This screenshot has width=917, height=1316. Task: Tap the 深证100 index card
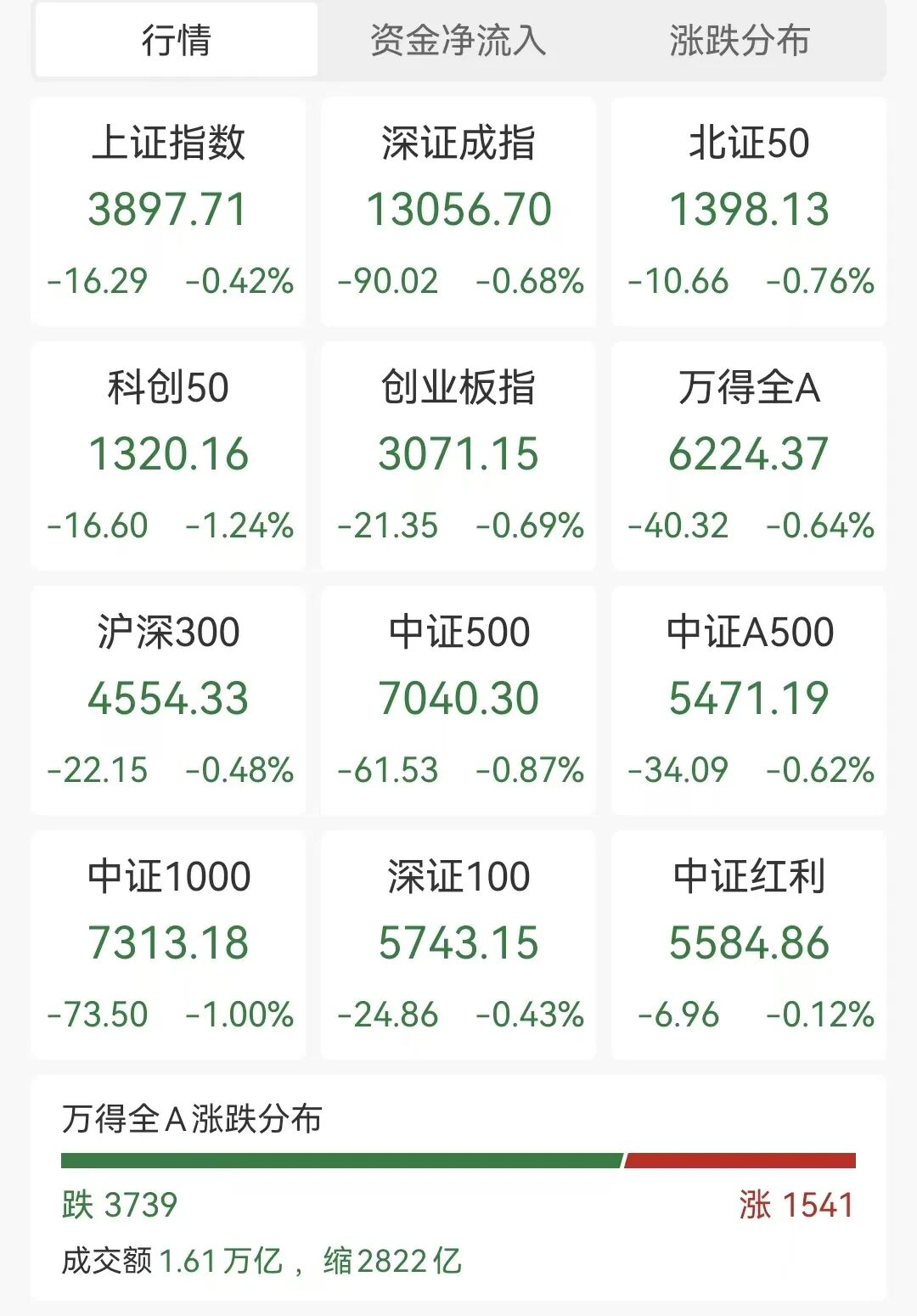point(458,945)
